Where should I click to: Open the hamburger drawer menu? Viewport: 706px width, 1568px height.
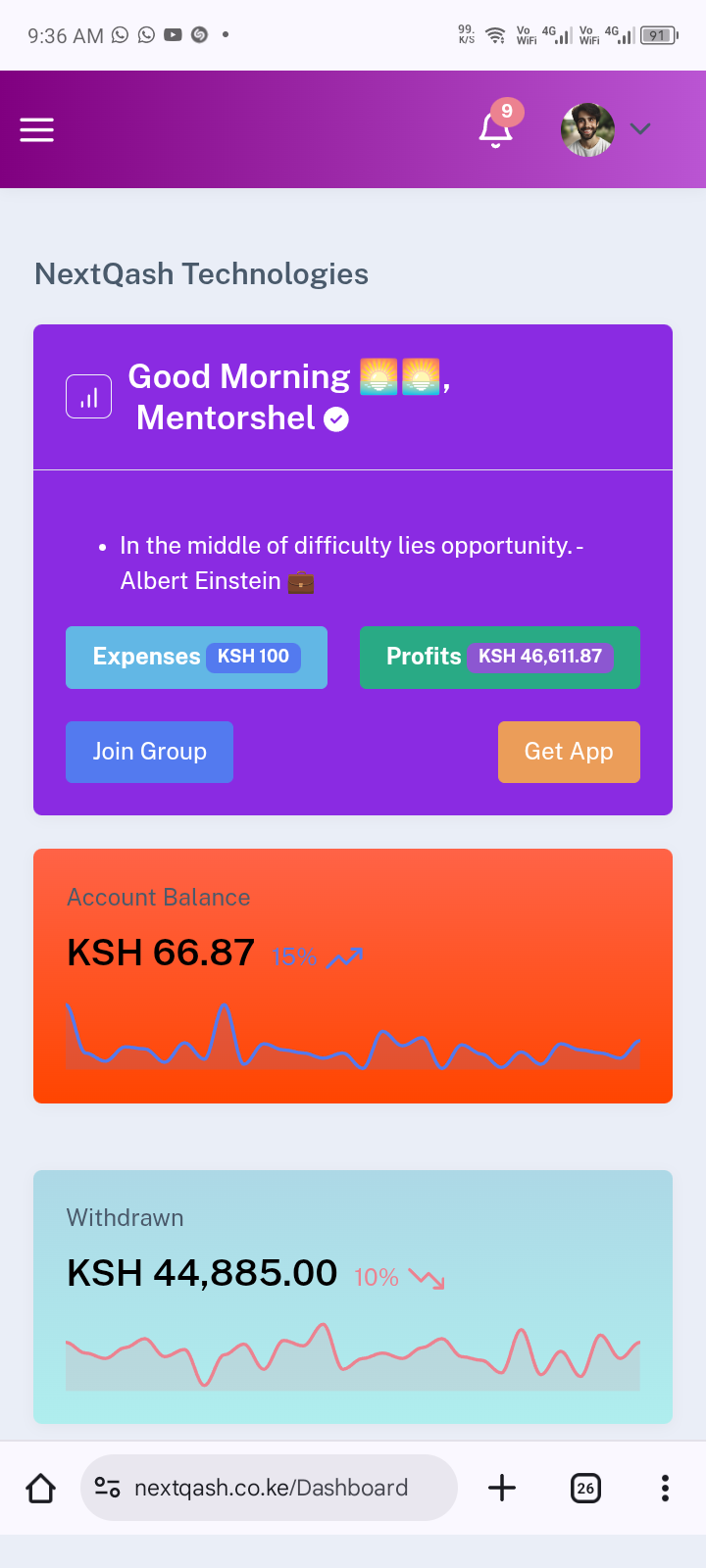[37, 129]
